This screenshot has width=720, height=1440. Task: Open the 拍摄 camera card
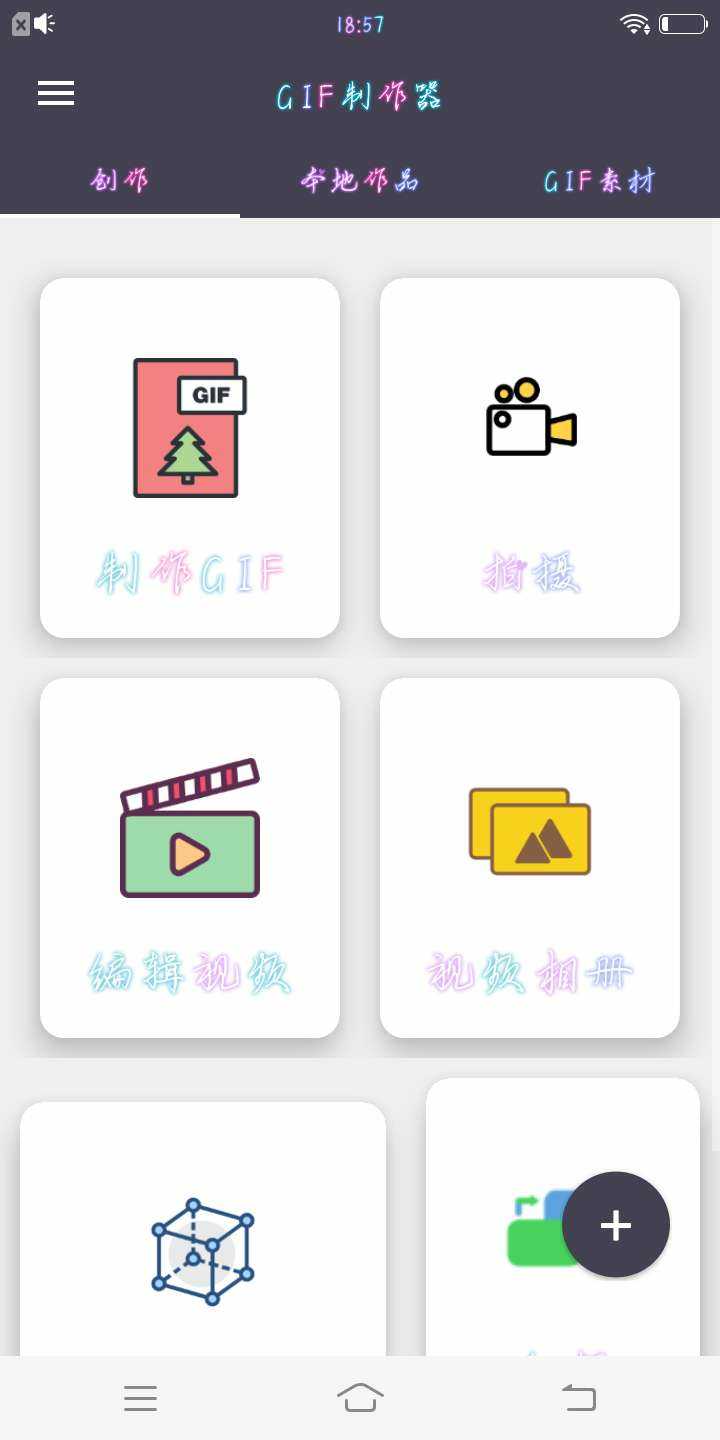530,458
